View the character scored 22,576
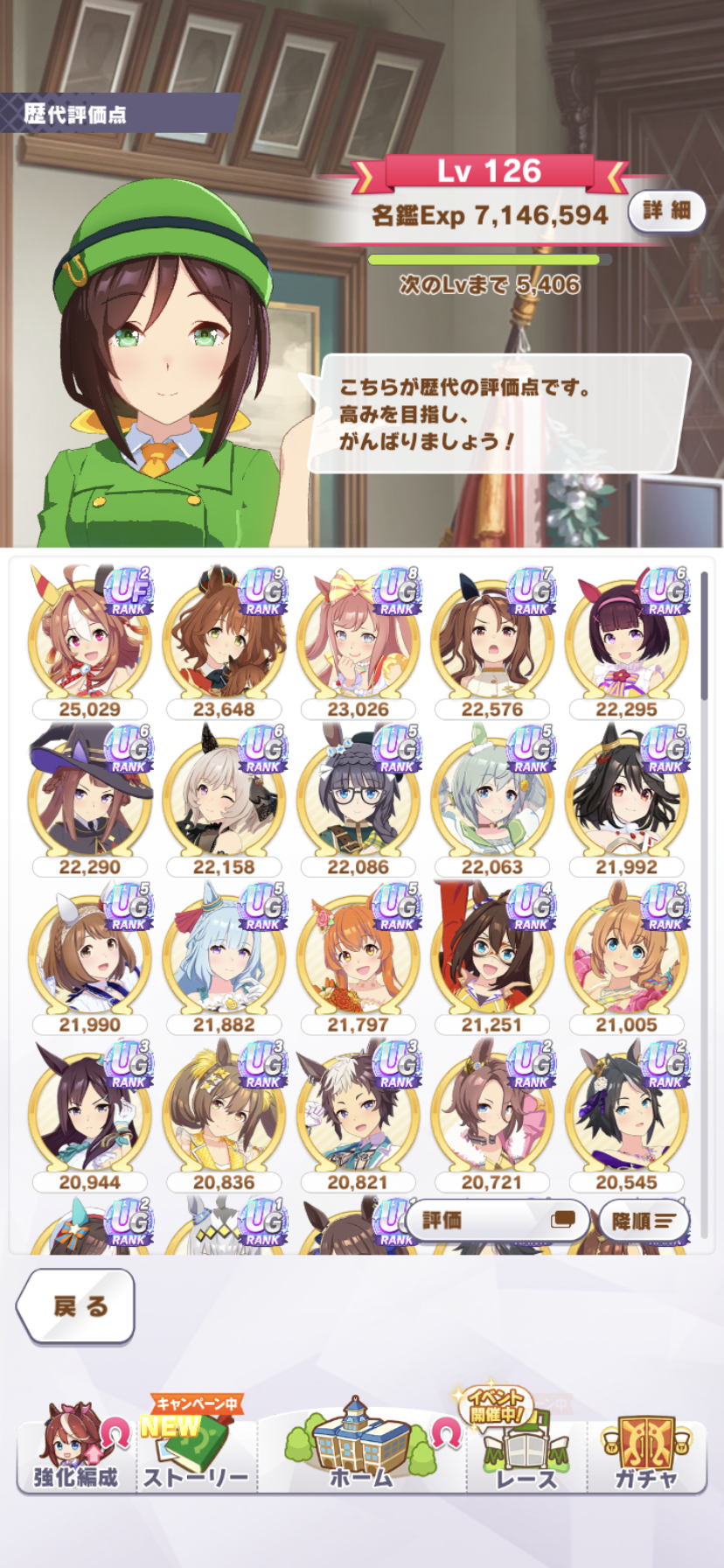This screenshot has width=724, height=1568. (x=492, y=639)
